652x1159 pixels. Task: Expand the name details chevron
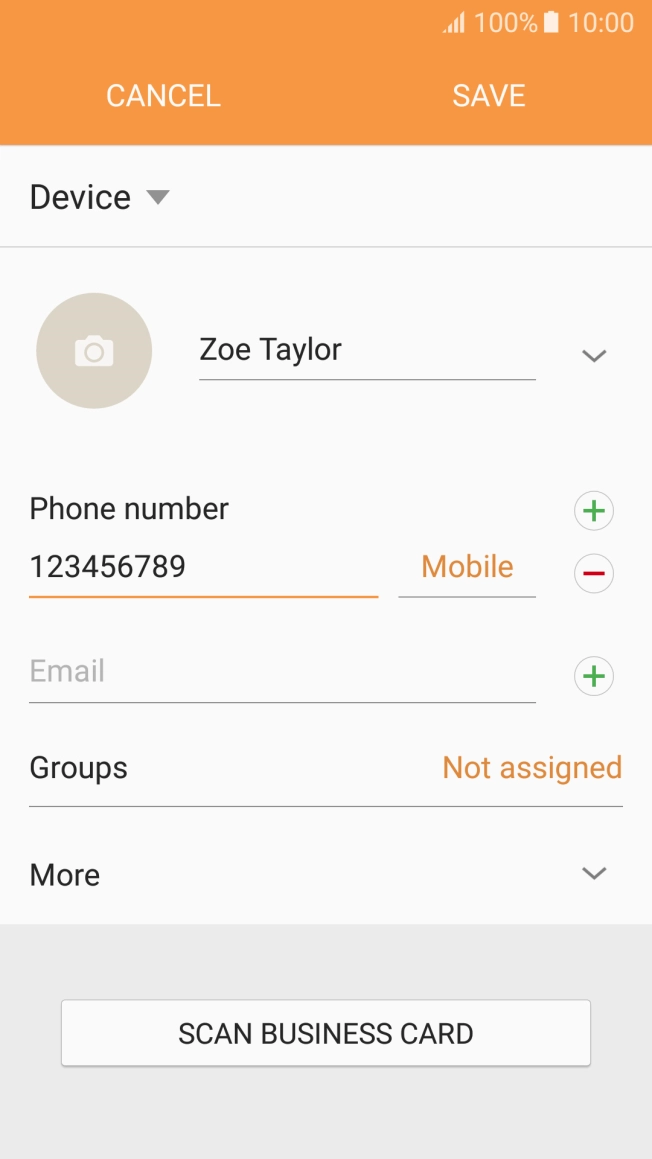(594, 355)
